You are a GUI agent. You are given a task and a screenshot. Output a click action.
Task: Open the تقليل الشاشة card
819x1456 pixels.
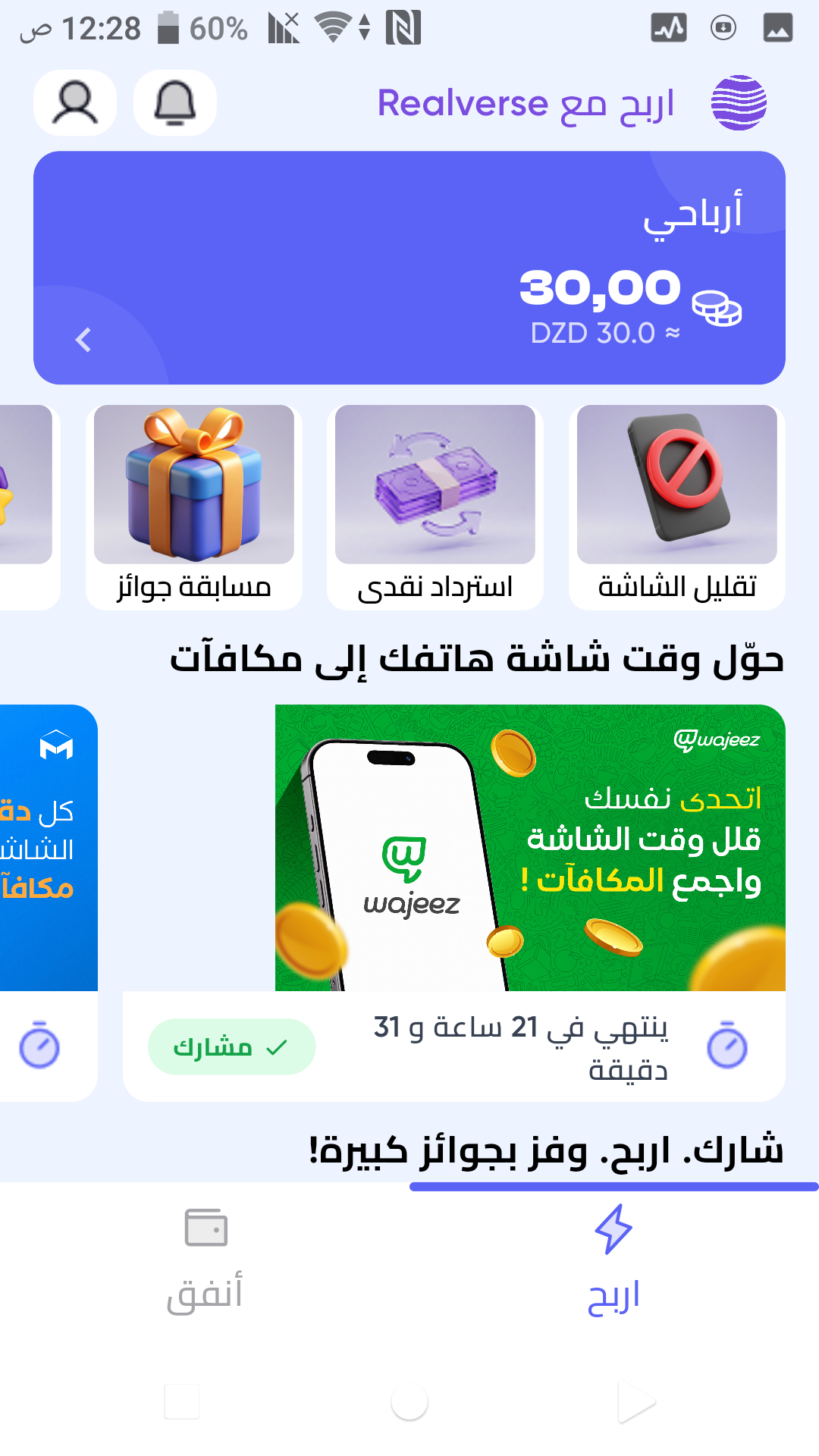coord(676,507)
